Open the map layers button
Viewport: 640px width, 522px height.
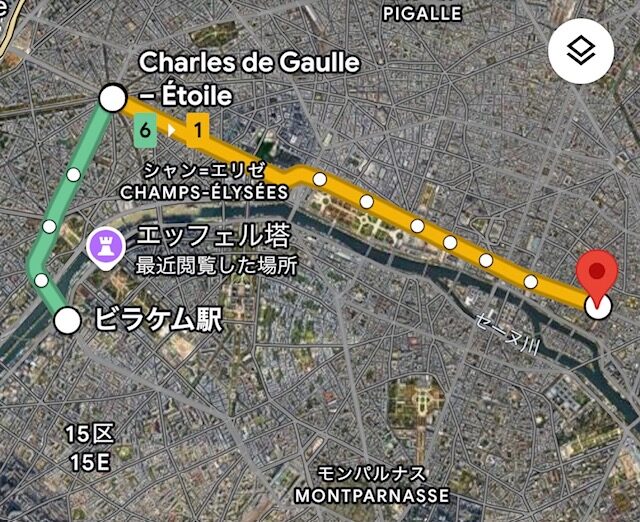click(582, 52)
